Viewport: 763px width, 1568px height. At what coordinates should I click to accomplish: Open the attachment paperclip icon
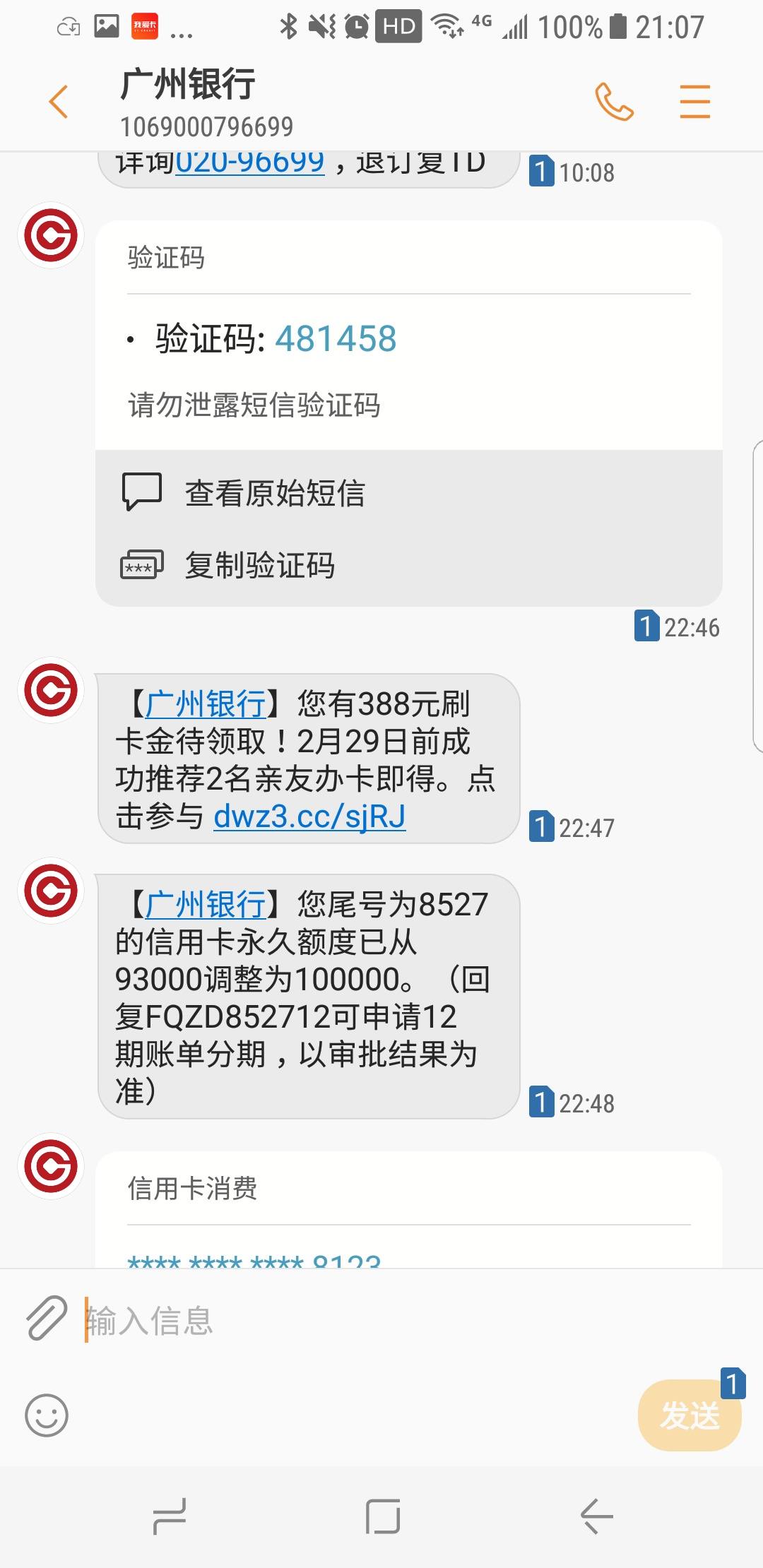(x=47, y=1318)
